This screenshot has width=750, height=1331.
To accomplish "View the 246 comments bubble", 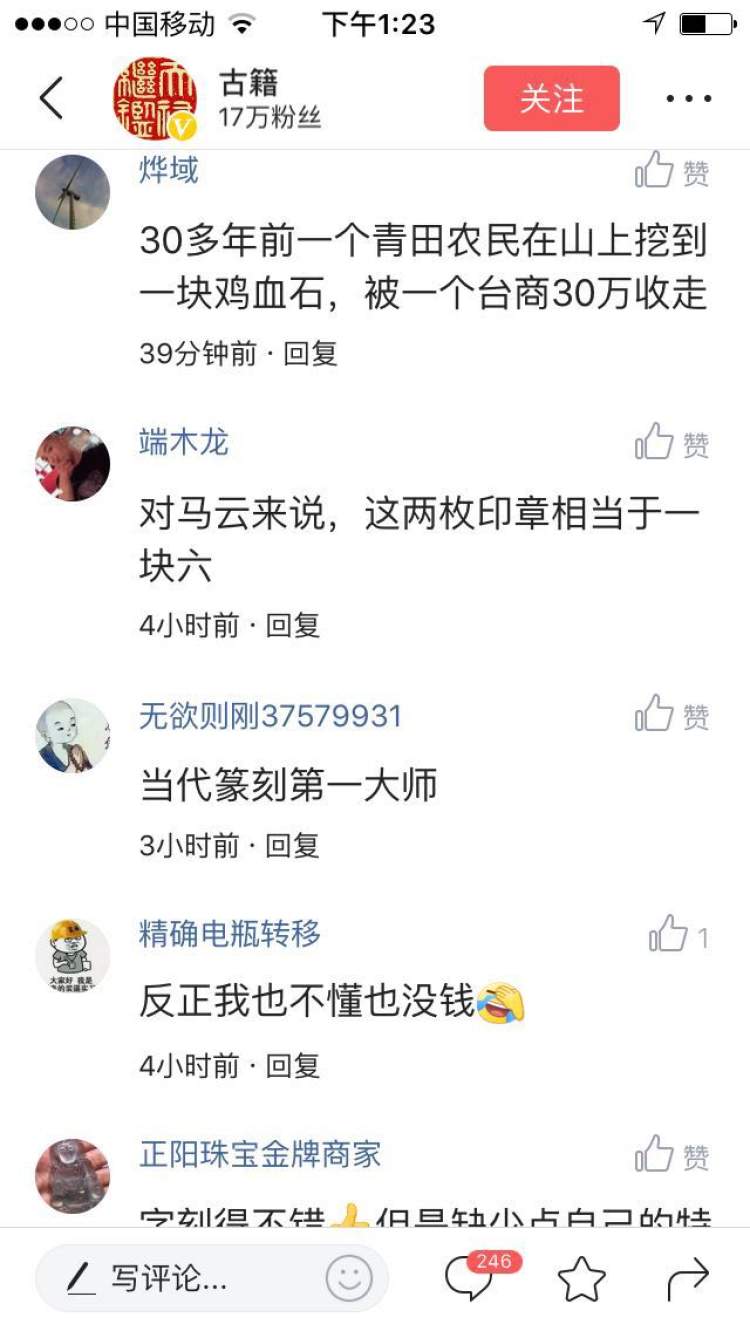I will pyautogui.click(x=471, y=1278).
